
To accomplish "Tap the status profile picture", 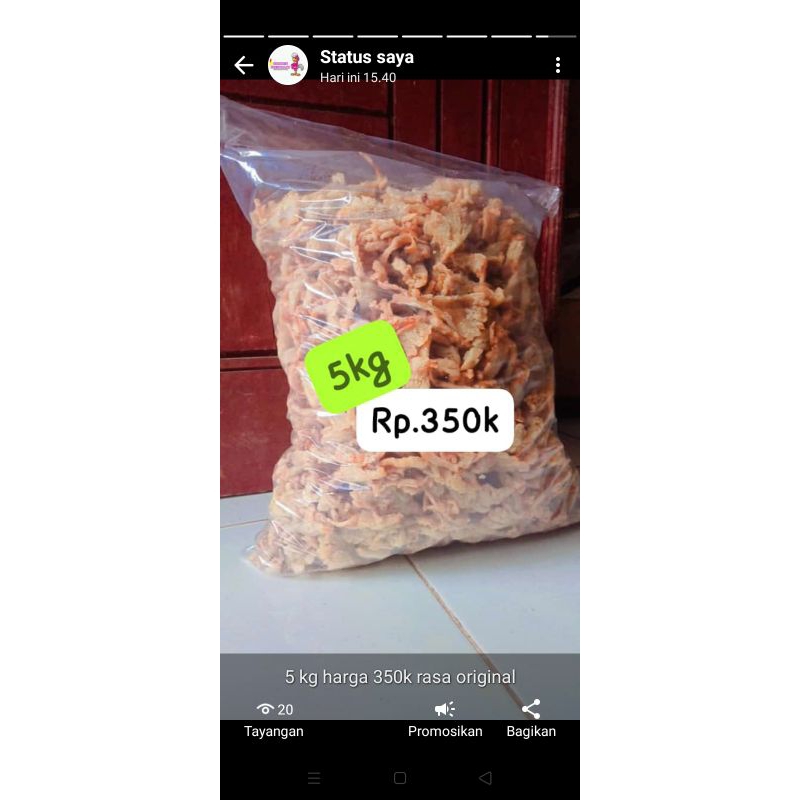I will click(x=288, y=65).
